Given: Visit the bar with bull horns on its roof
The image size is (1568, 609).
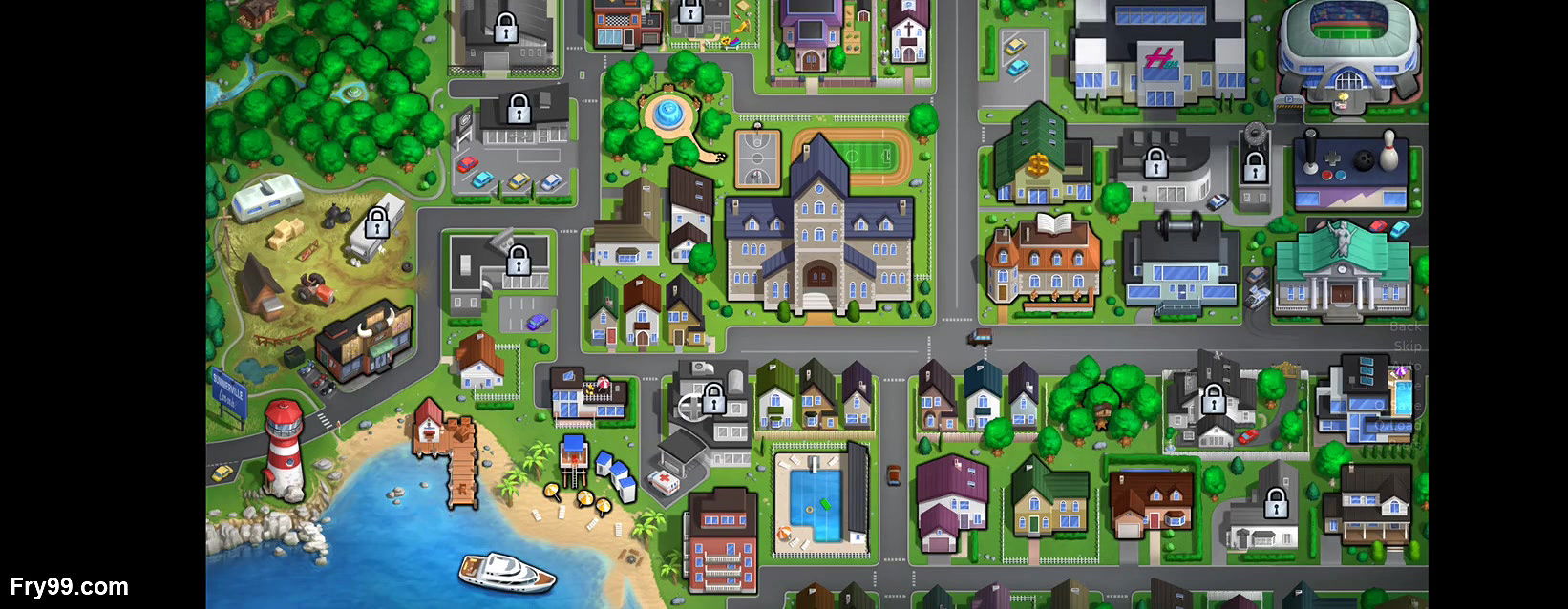Looking at the screenshot, I should point(365,341).
